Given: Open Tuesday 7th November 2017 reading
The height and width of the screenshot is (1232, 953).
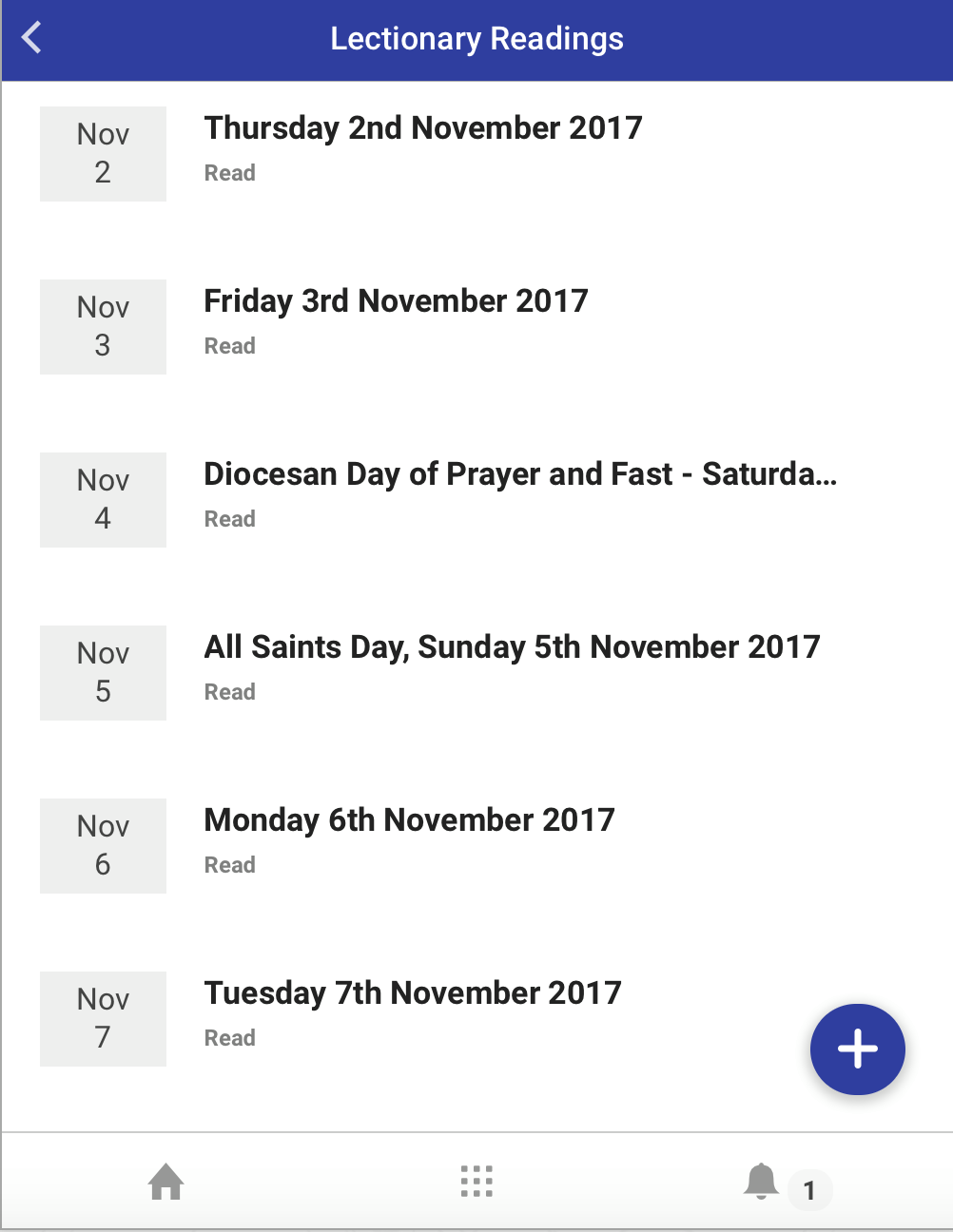Looking at the screenshot, I should pyautogui.click(x=412, y=993).
